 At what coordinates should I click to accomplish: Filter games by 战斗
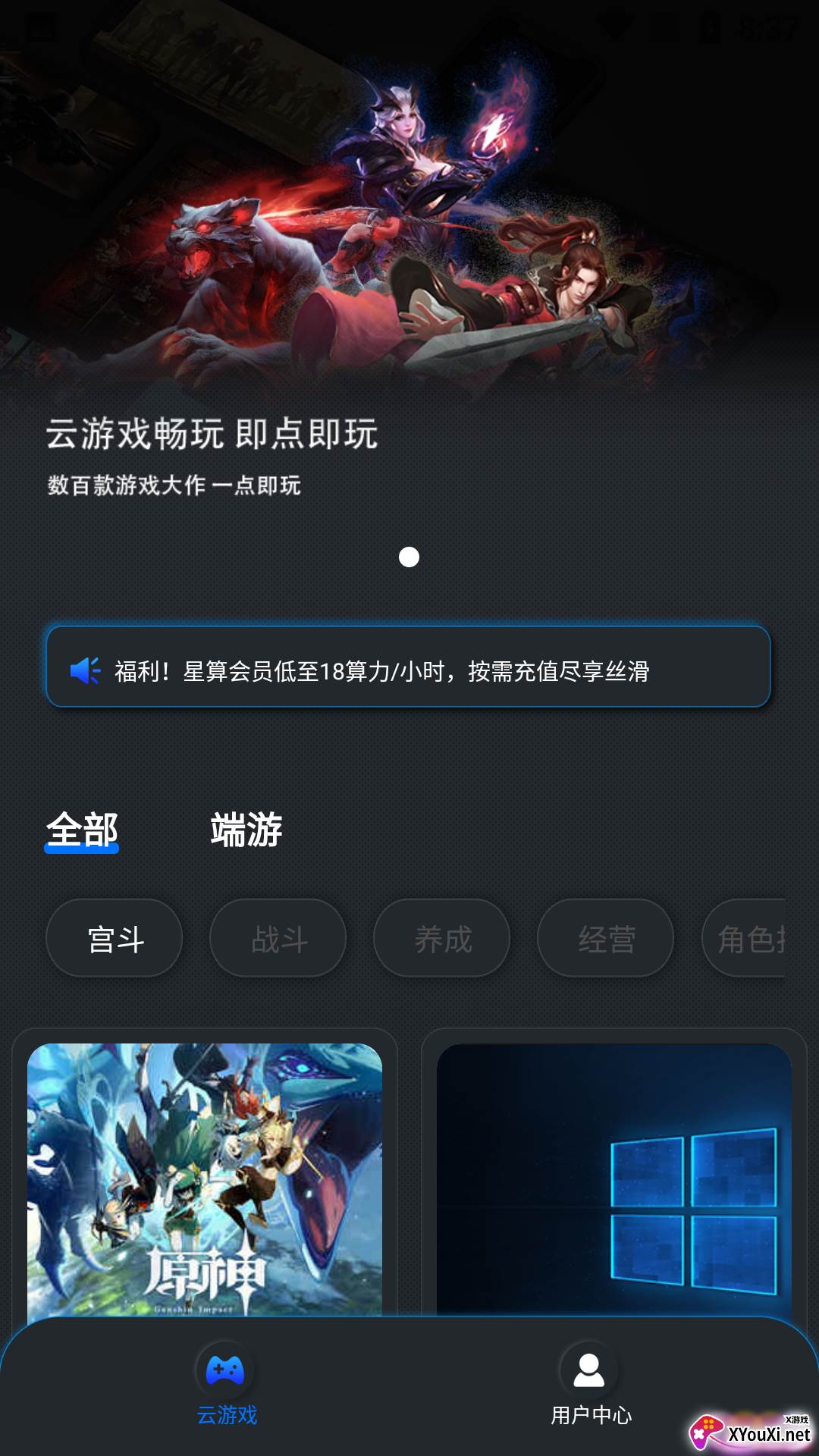278,939
